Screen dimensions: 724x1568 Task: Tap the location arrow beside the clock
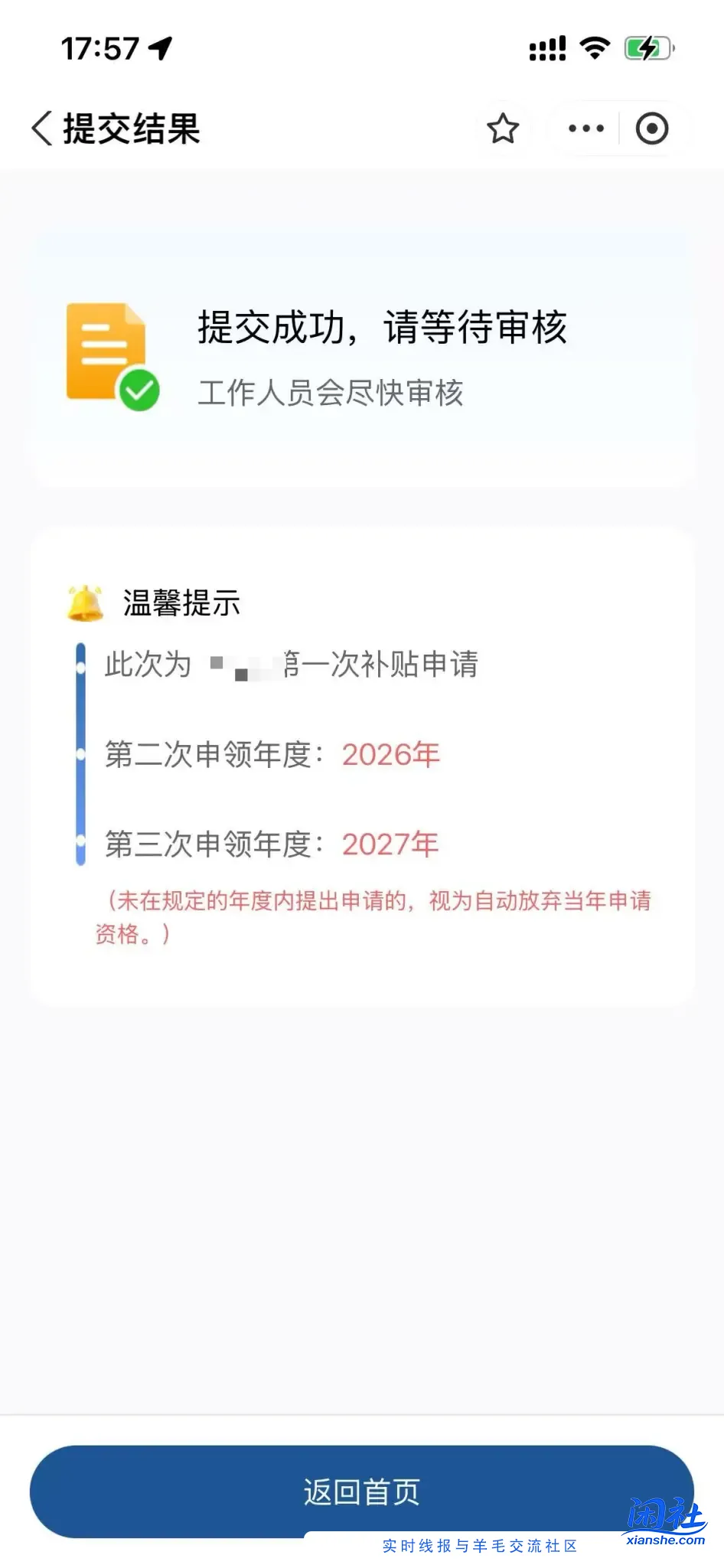point(158,47)
